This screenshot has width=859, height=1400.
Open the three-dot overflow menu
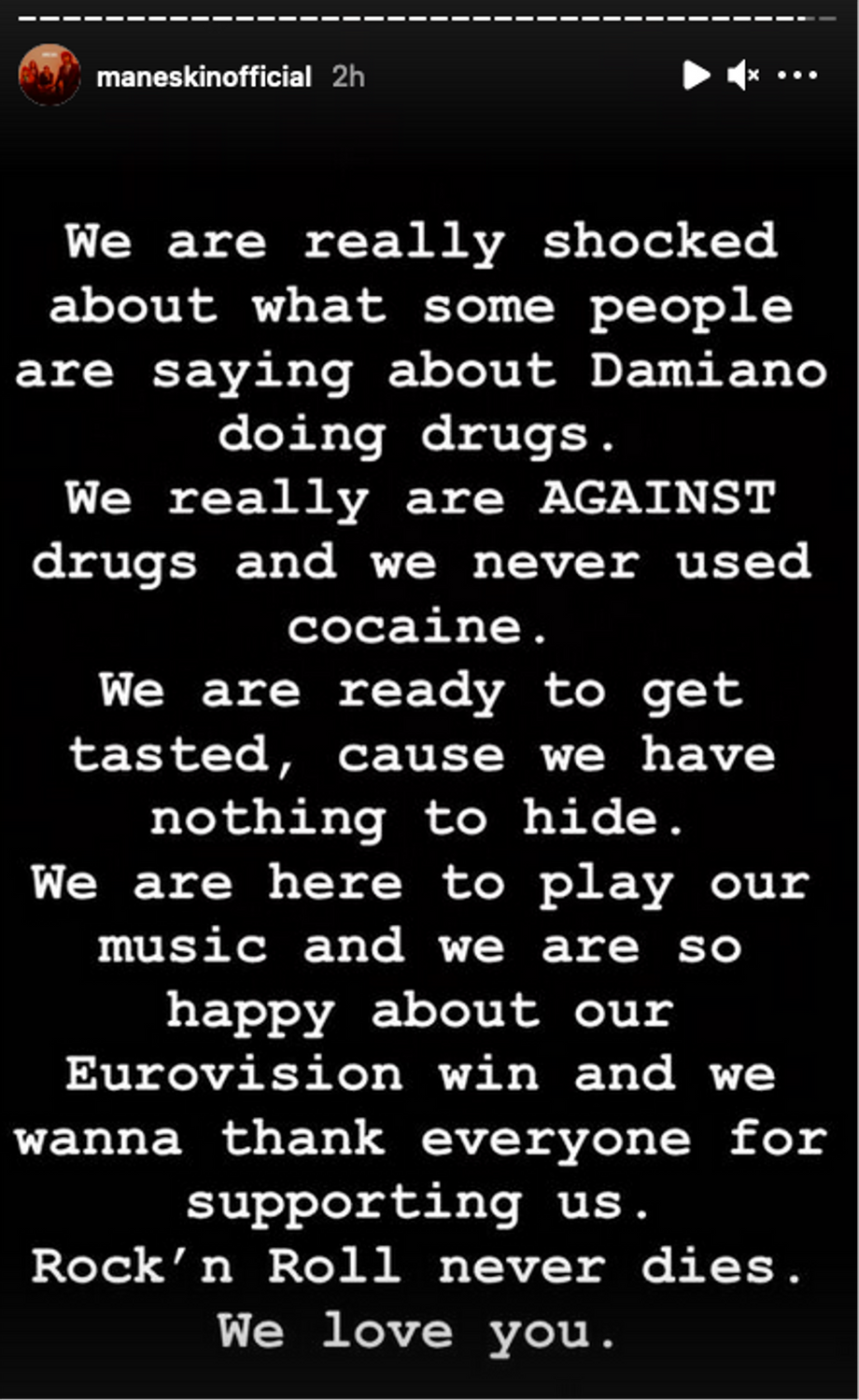pos(797,75)
